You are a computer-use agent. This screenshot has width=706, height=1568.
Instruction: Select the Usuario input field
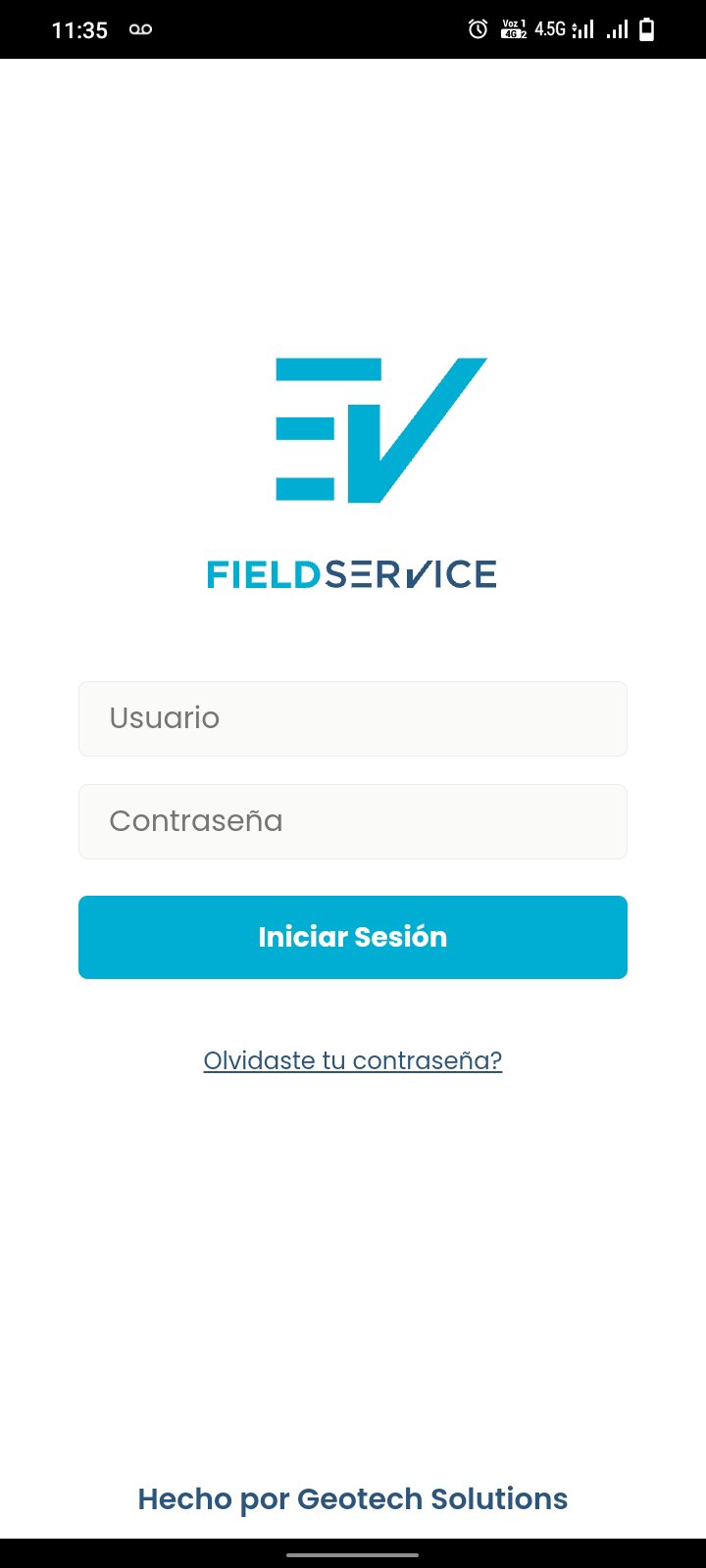(x=353, y=718)
